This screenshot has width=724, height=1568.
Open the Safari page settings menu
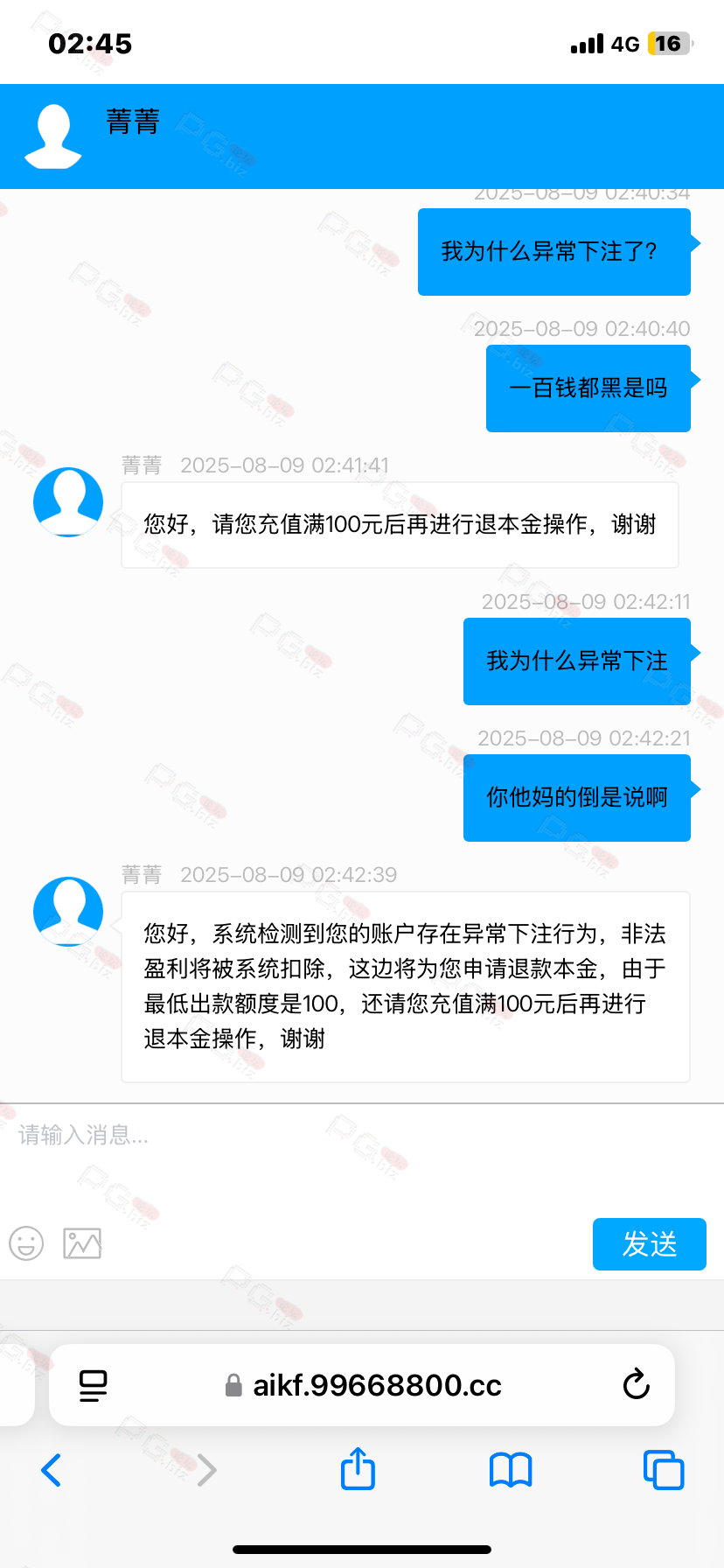pos(93,1385)
